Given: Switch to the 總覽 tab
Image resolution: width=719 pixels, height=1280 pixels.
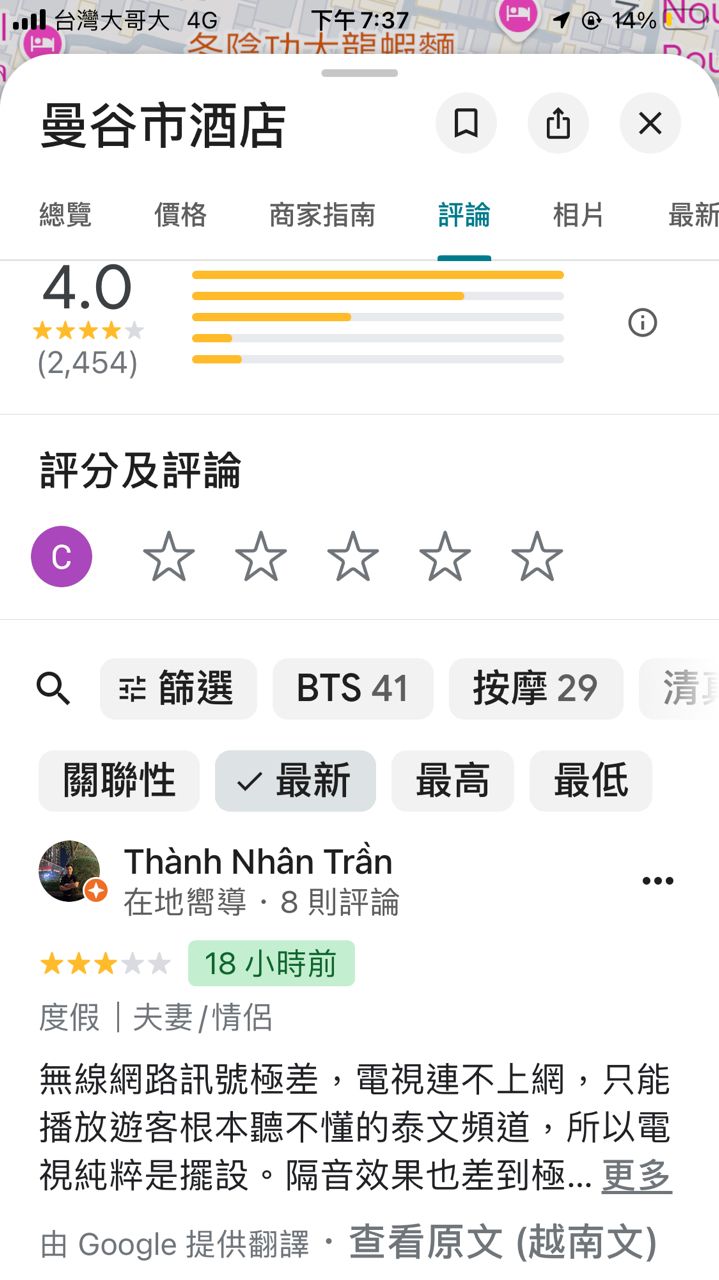Looking at the screenshot, I should coord(65,214).
